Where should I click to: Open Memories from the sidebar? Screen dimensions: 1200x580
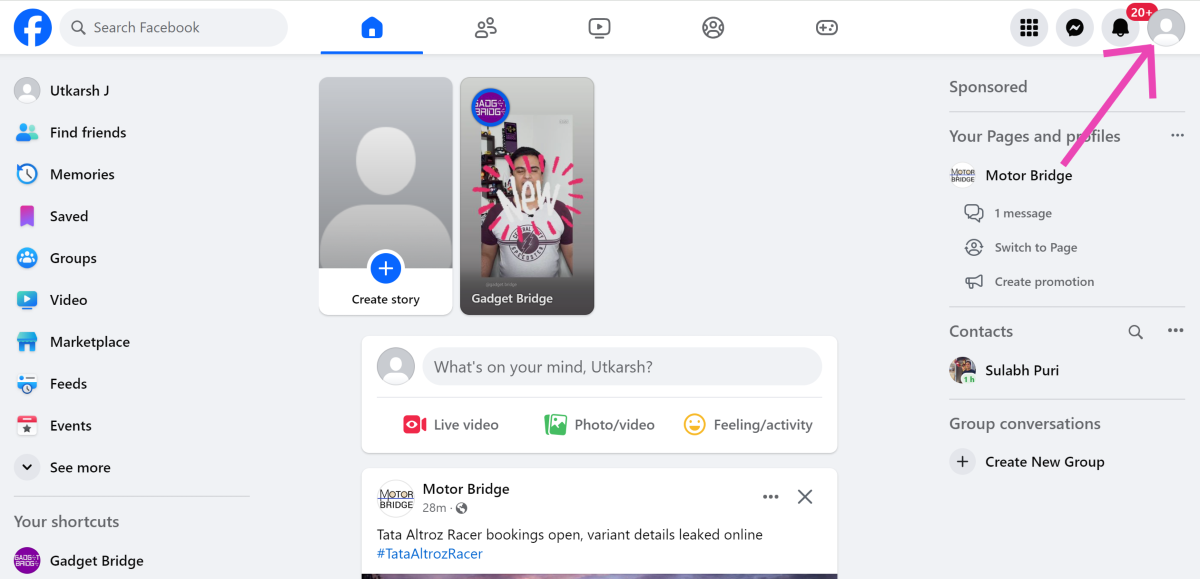(82, 174)
